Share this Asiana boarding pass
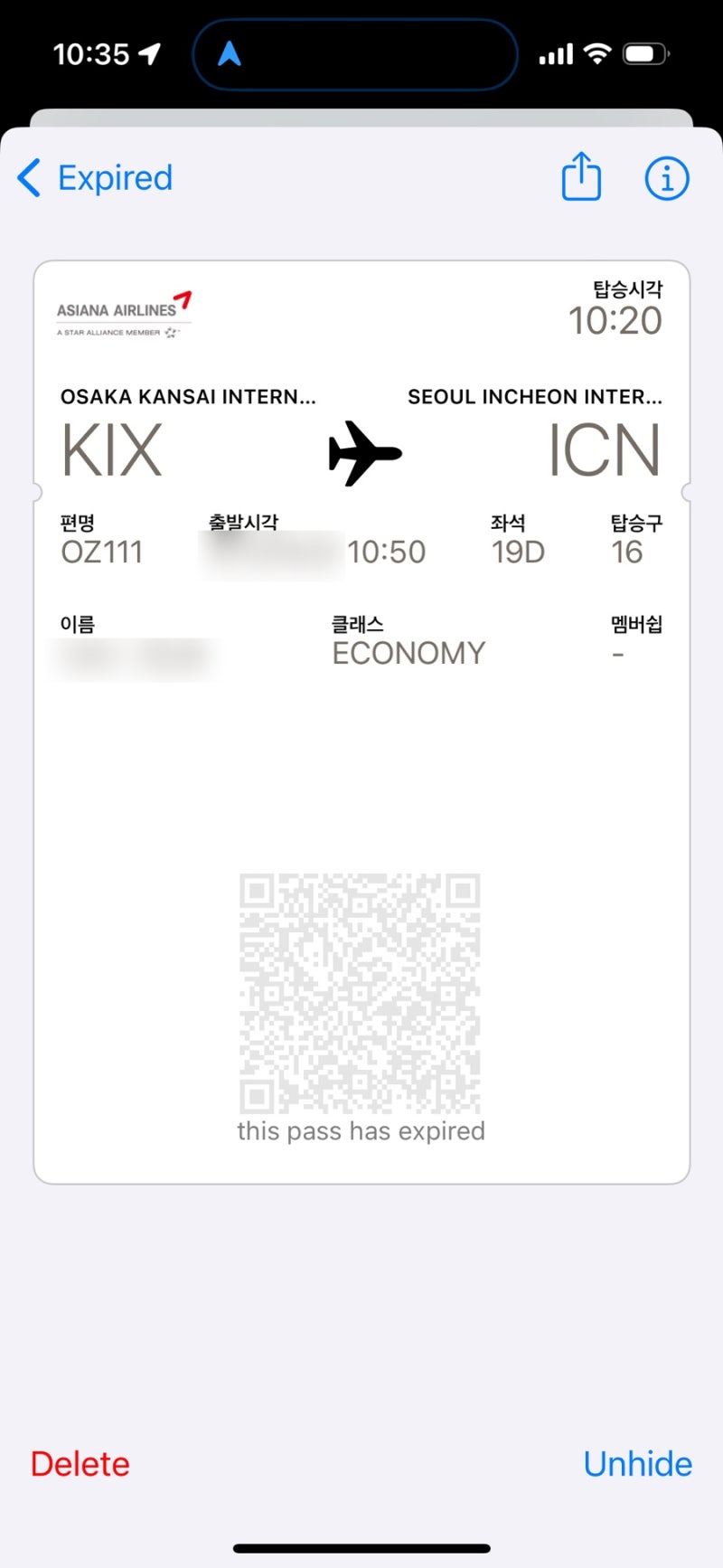The width and height of the screenshot is (723, 1568). point(581,177)
